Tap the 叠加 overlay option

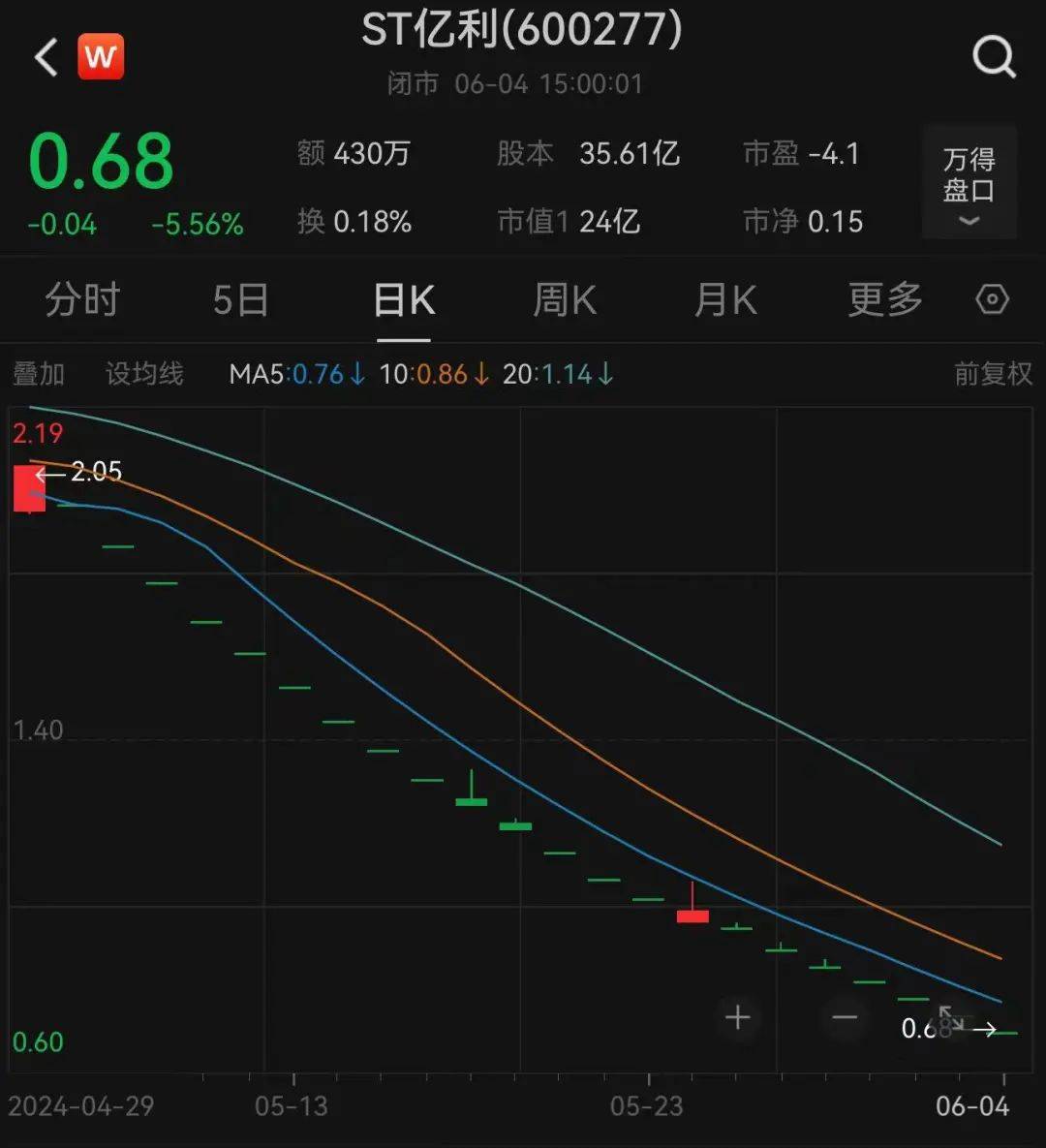click(39, 374)
